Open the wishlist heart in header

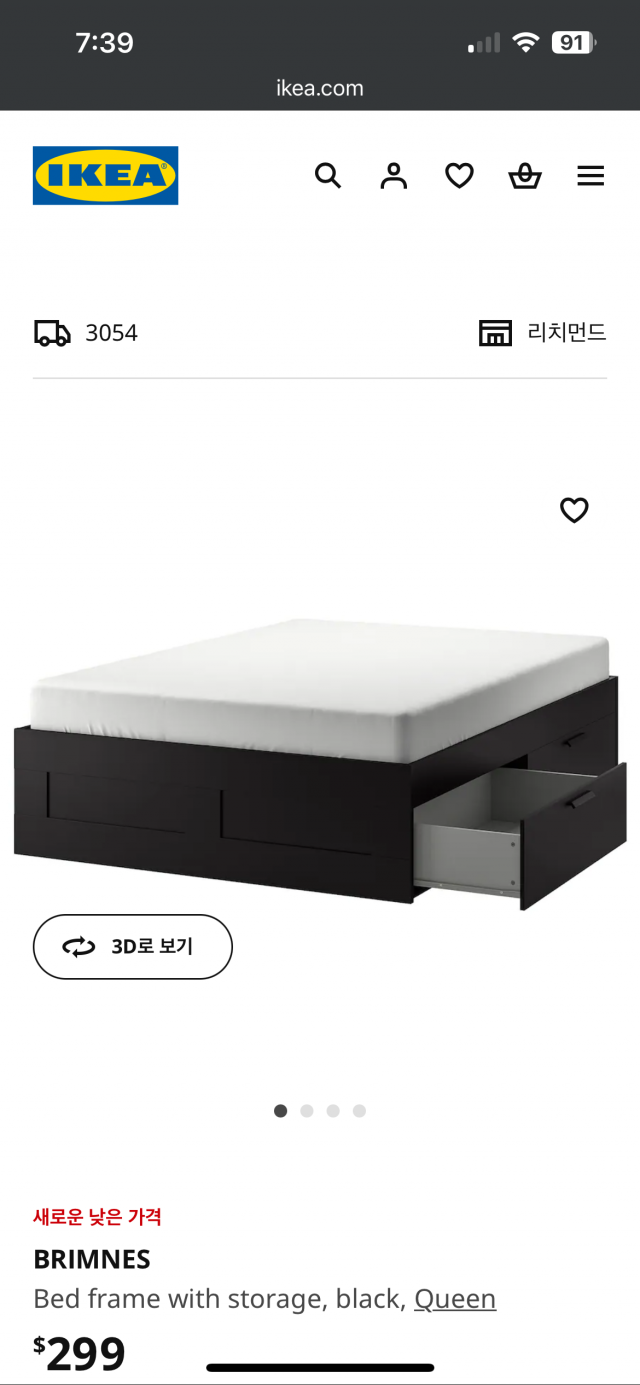459,176
